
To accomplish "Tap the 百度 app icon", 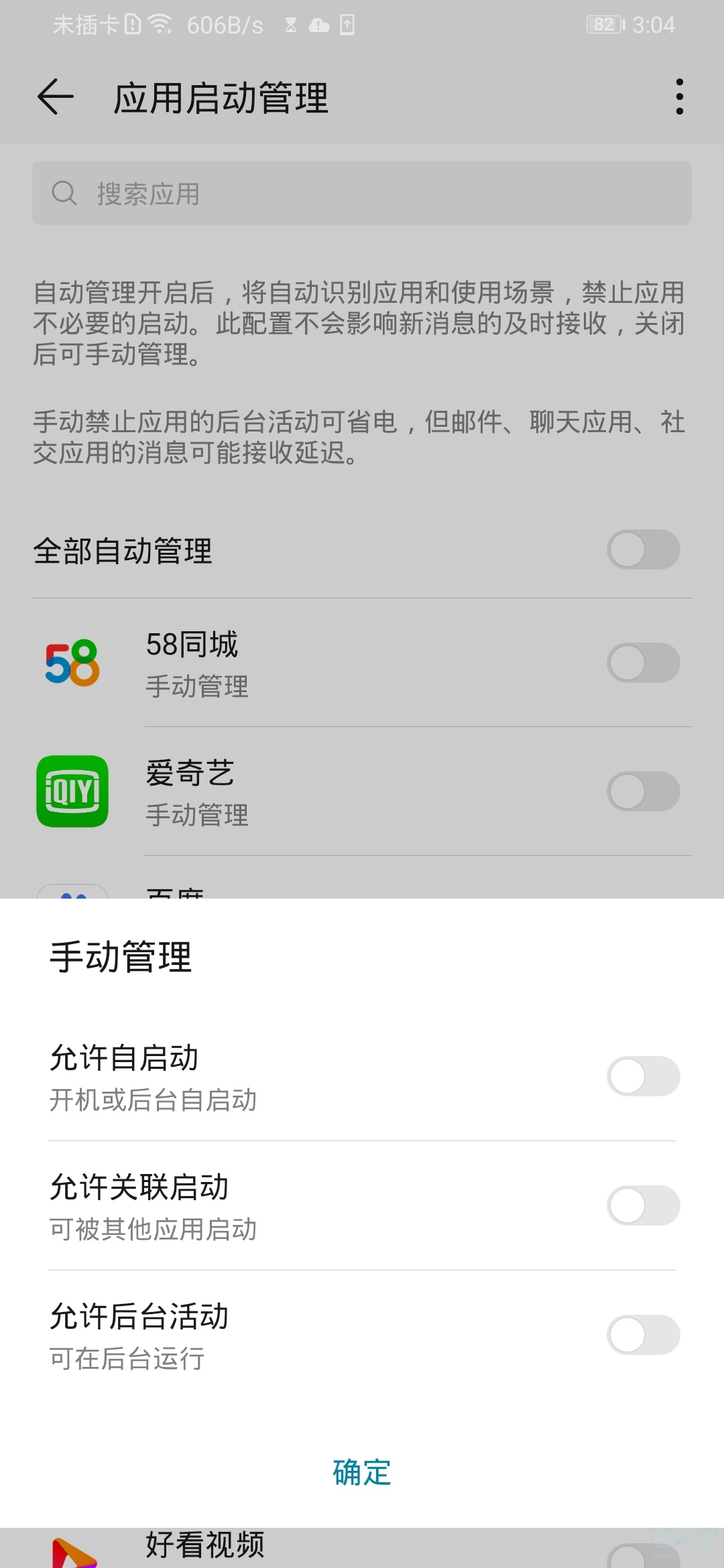I will pyautogui.click(x=72, y=891).
